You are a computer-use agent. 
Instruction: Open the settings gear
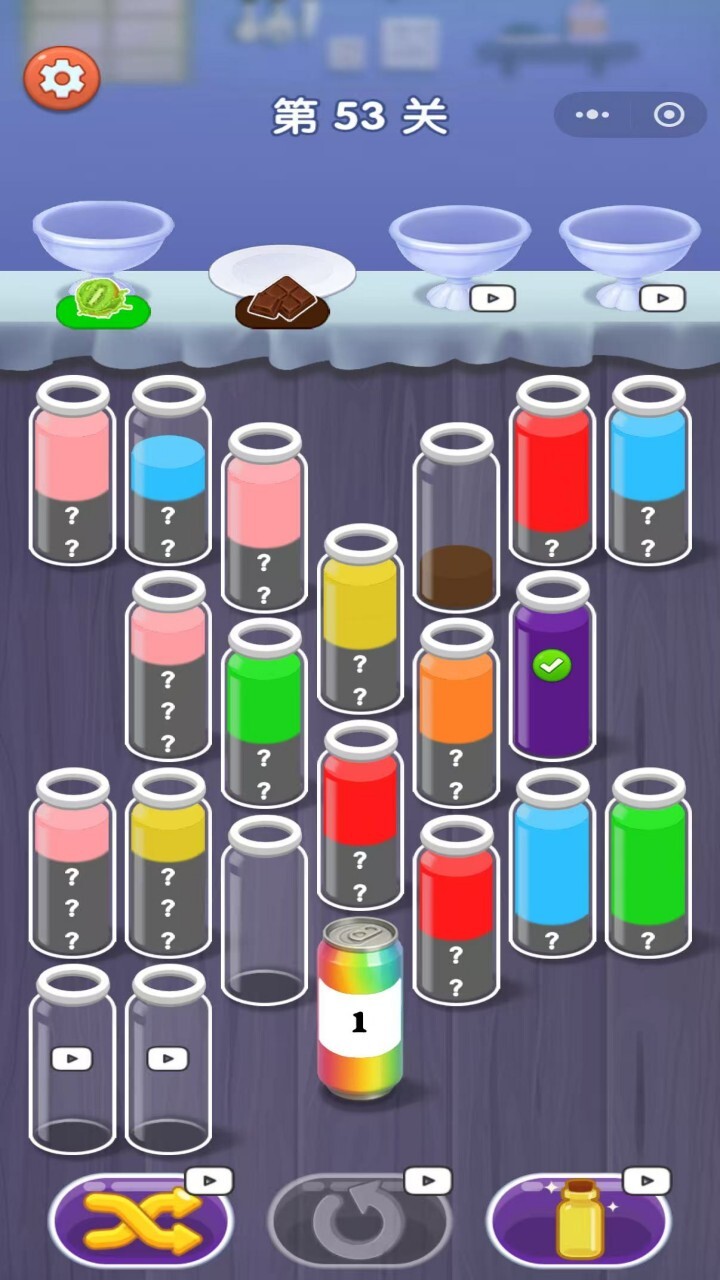[x=62, y=78]
